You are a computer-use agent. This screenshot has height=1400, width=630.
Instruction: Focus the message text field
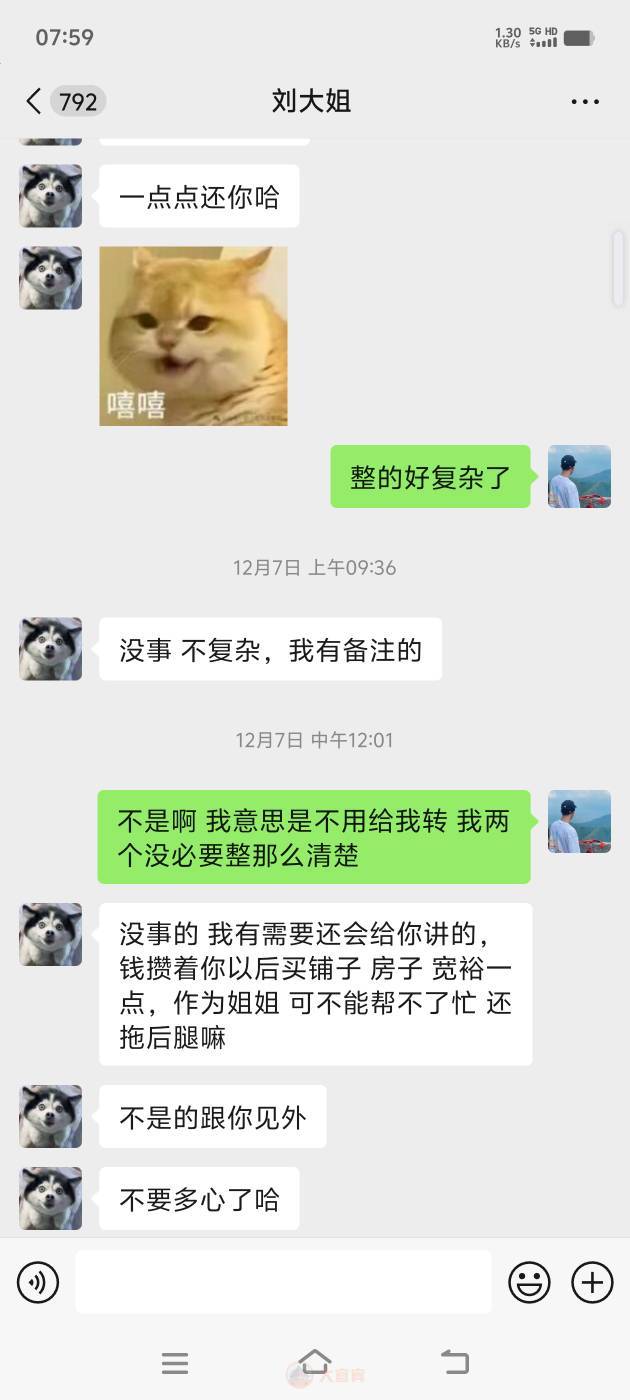click(283, 1282)
